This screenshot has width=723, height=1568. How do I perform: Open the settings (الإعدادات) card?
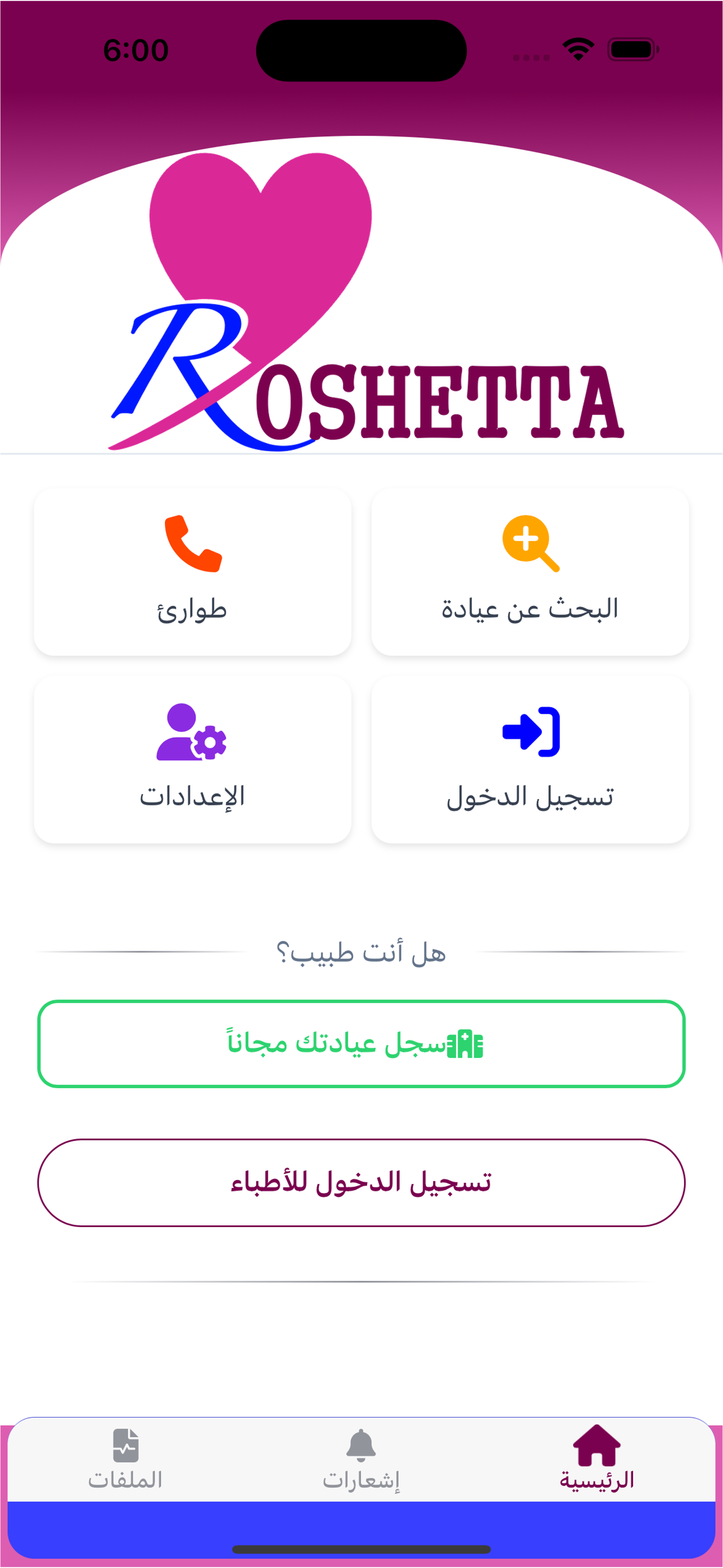[x=192, y=760]
